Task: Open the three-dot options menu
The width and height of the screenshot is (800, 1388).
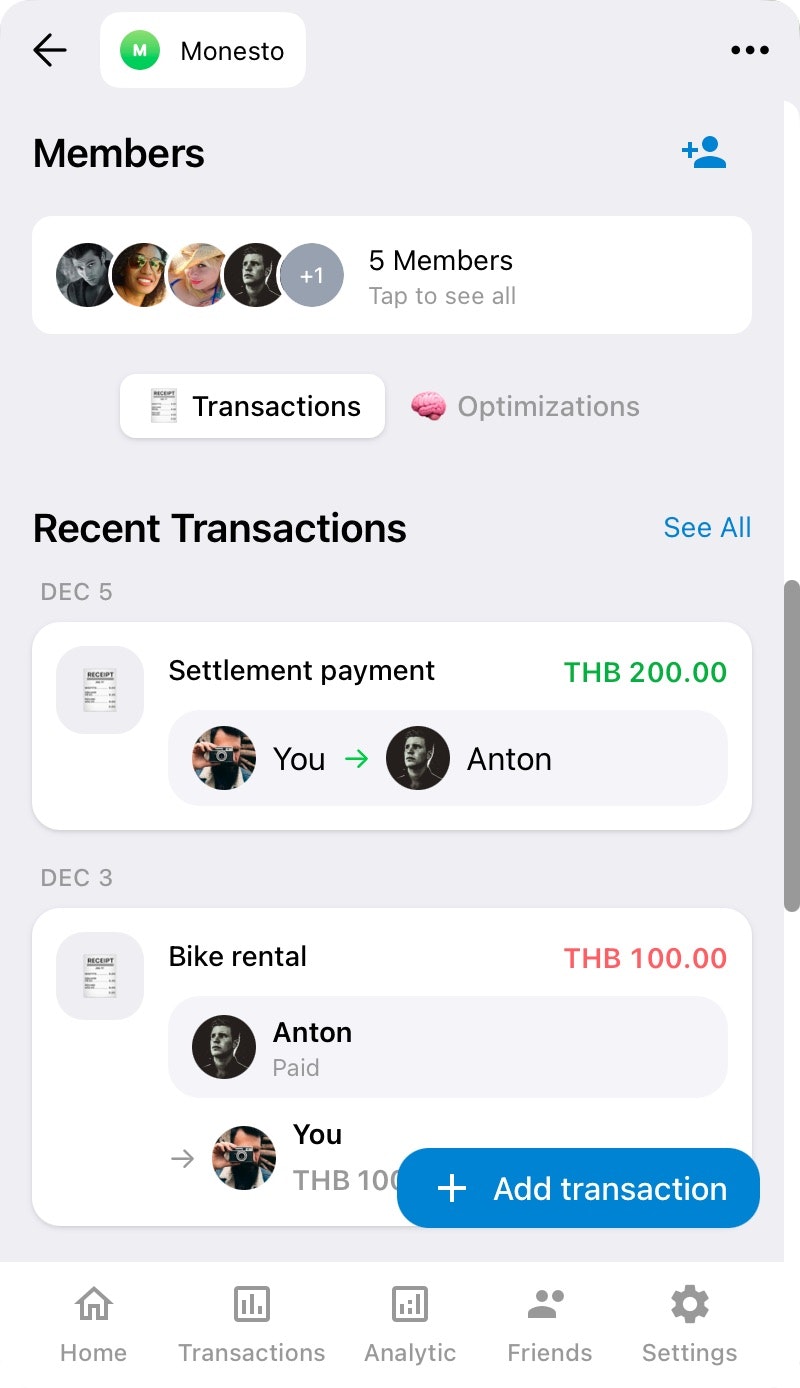Action: (749, 49)
